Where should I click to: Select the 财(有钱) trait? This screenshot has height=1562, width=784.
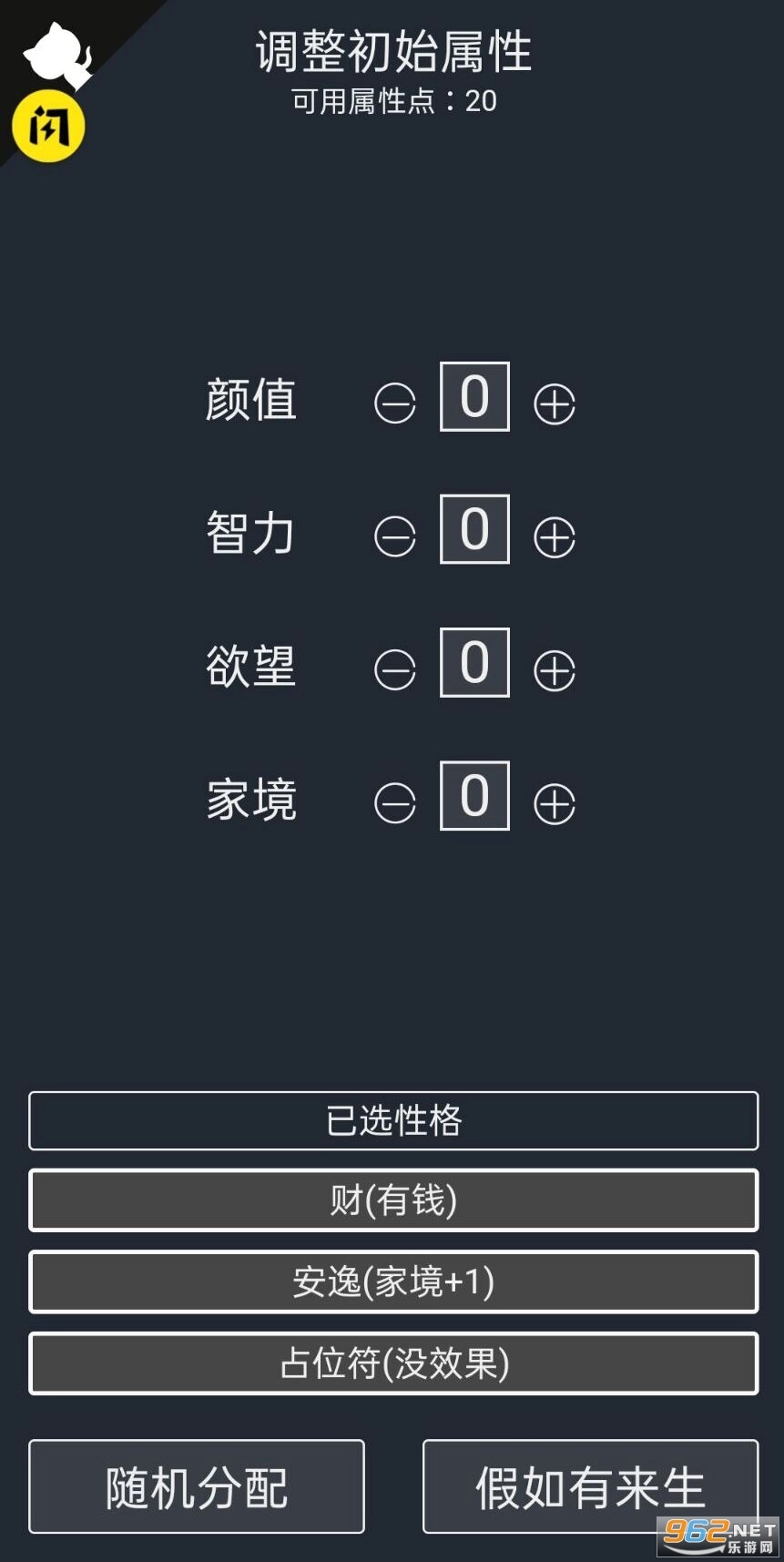392,1200
